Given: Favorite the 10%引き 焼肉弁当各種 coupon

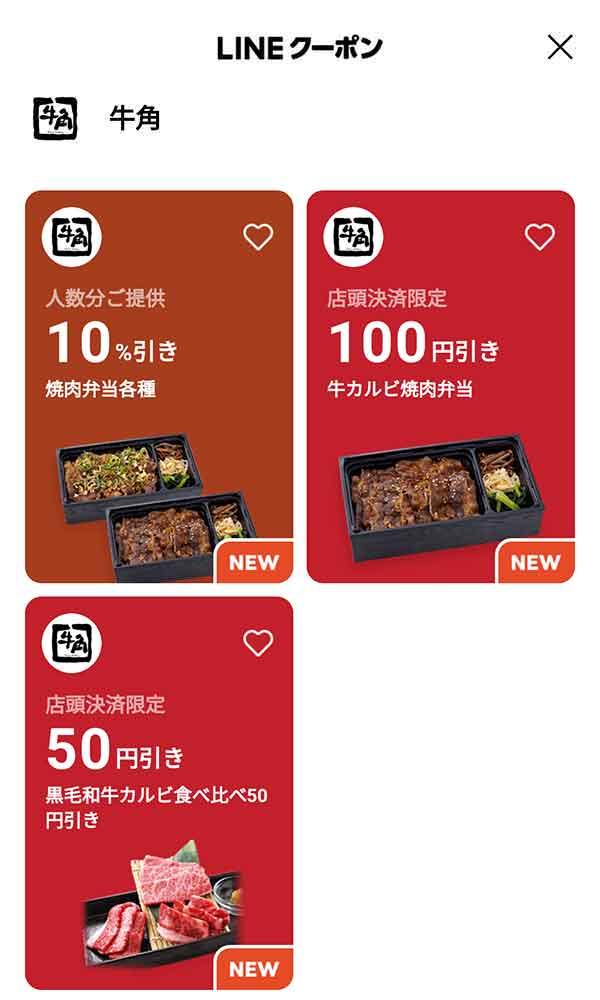Looking at the screenshot, I should 258,237.
